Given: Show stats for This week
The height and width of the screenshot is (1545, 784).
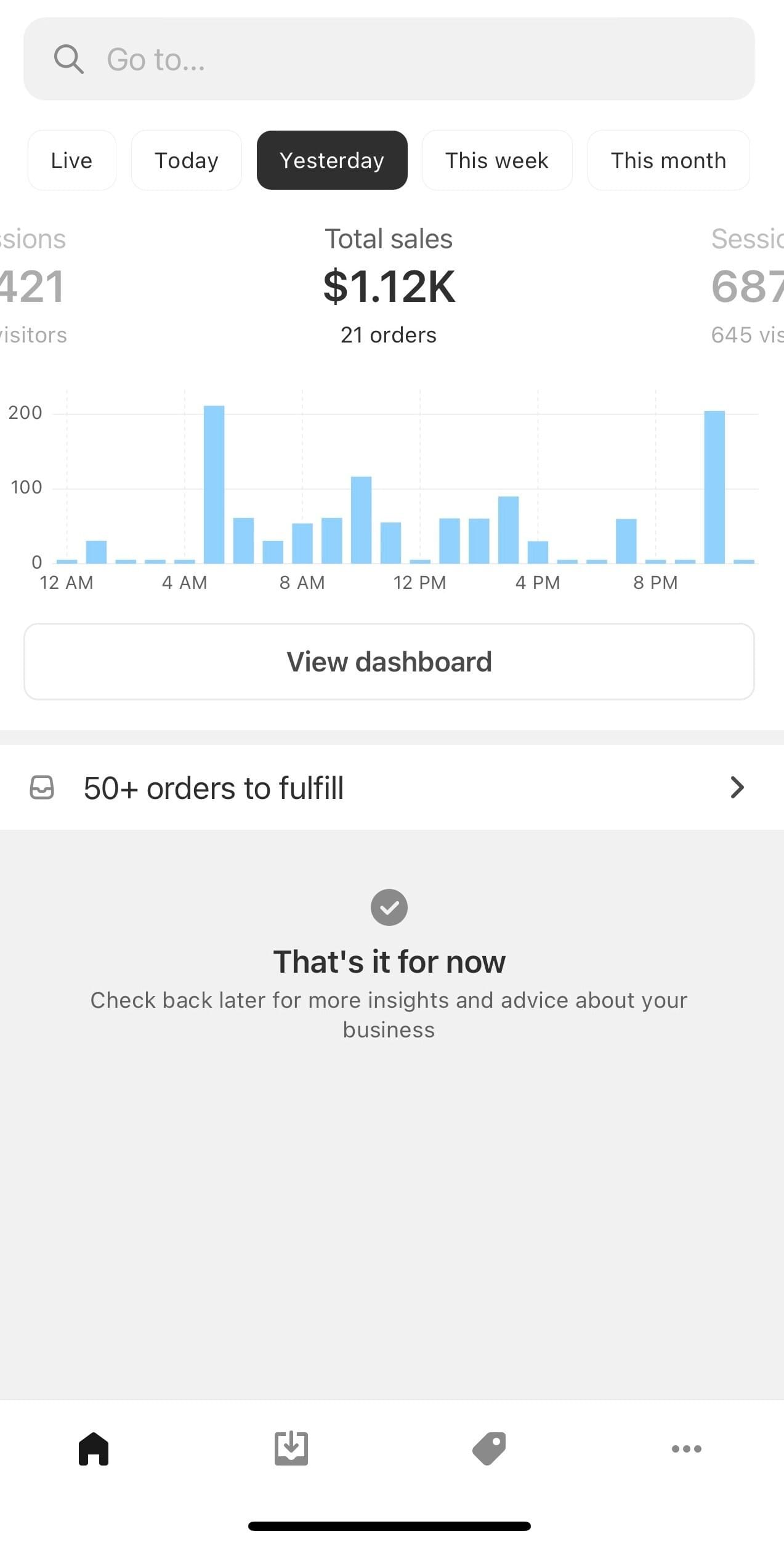Looking at the screenshot, I should [496, 160].
